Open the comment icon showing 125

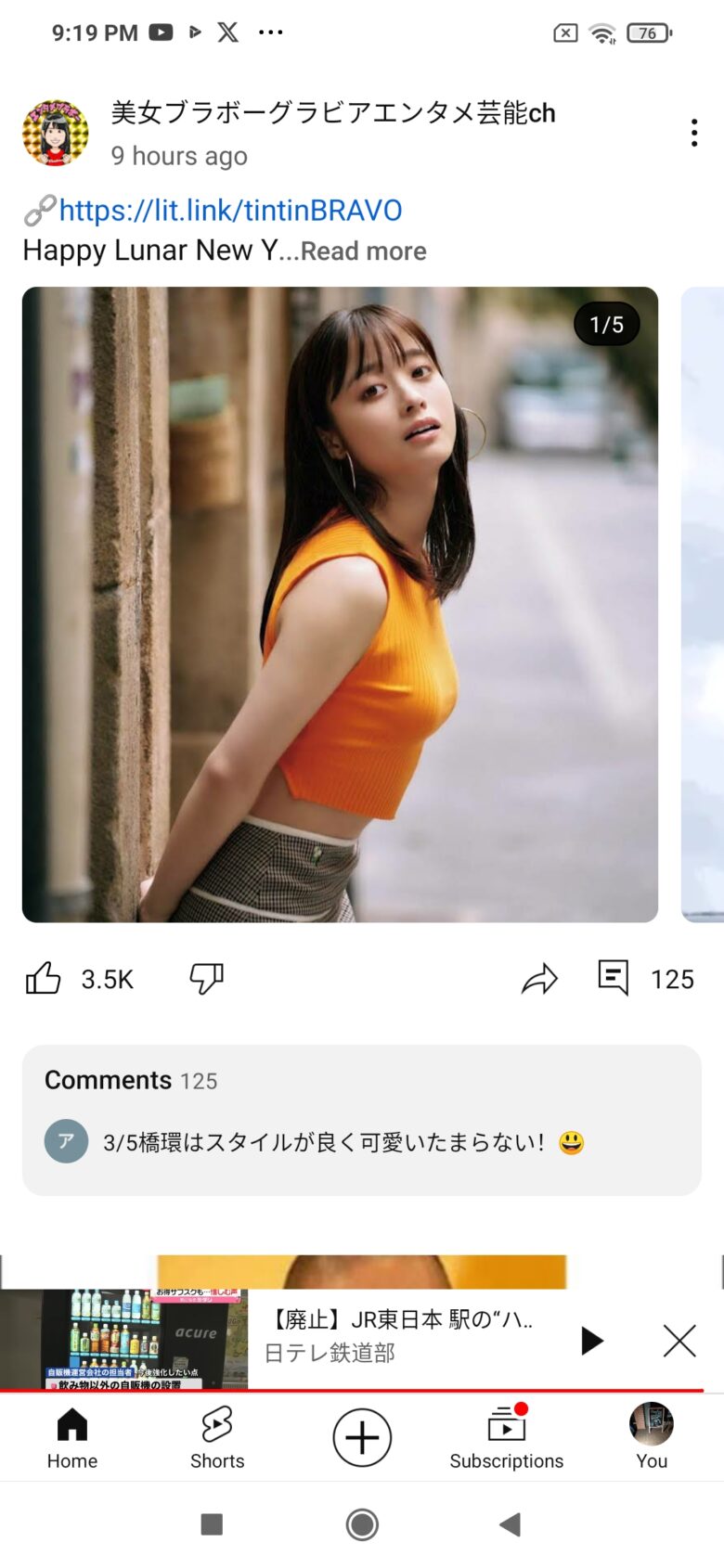[x=614, y=978]
